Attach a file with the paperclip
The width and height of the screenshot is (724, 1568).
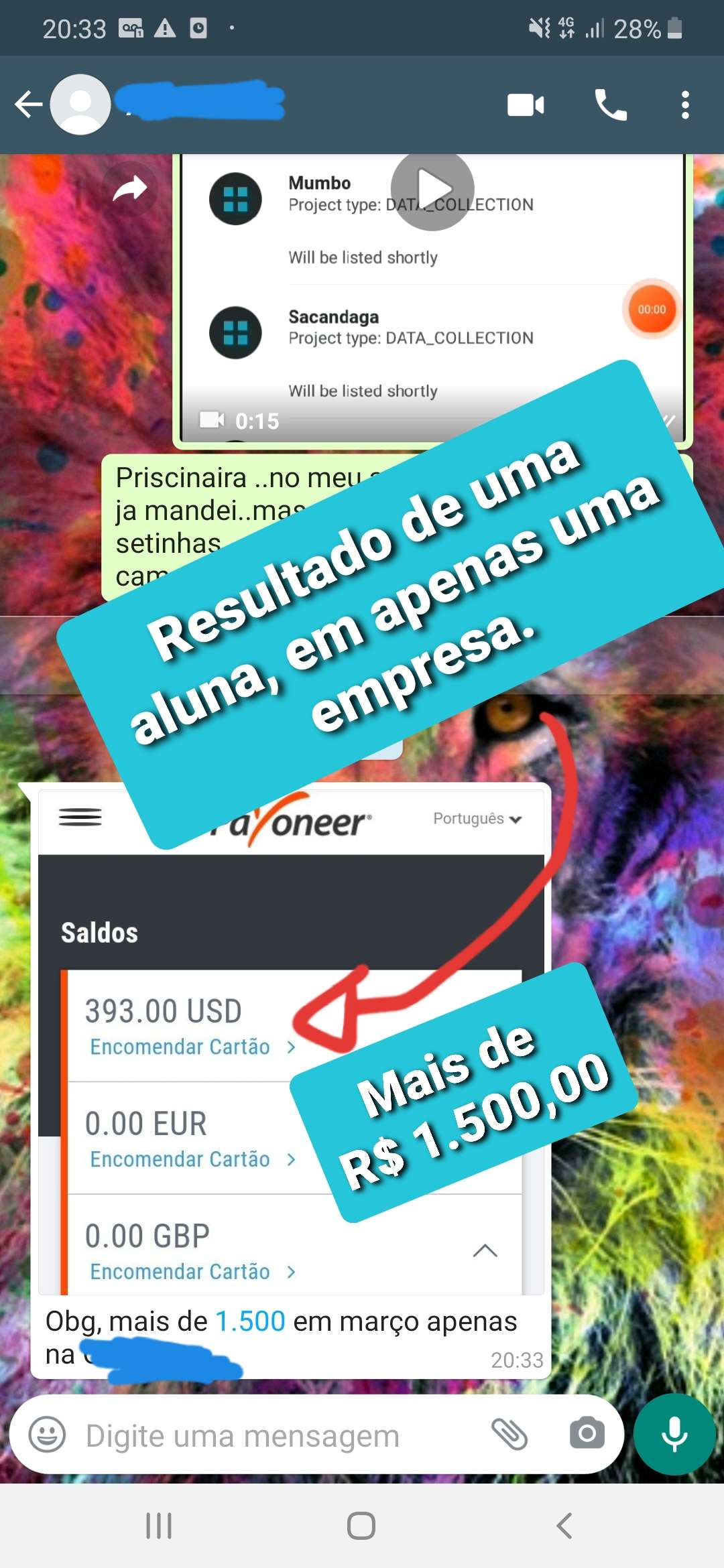pyautogui.click(x=509, y=1434)
